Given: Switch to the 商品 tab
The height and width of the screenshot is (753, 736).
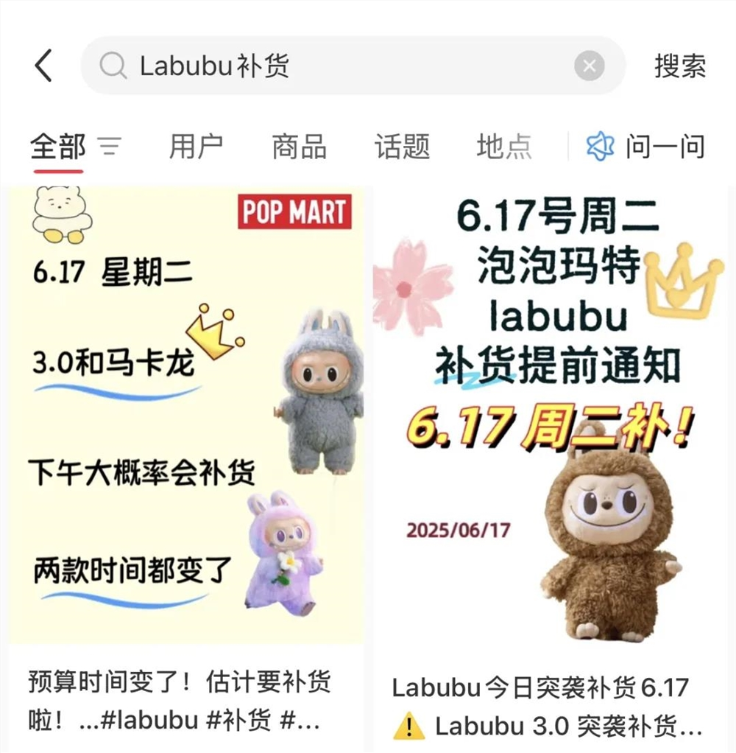Looking at the screenshot, I should click(299, 146).
